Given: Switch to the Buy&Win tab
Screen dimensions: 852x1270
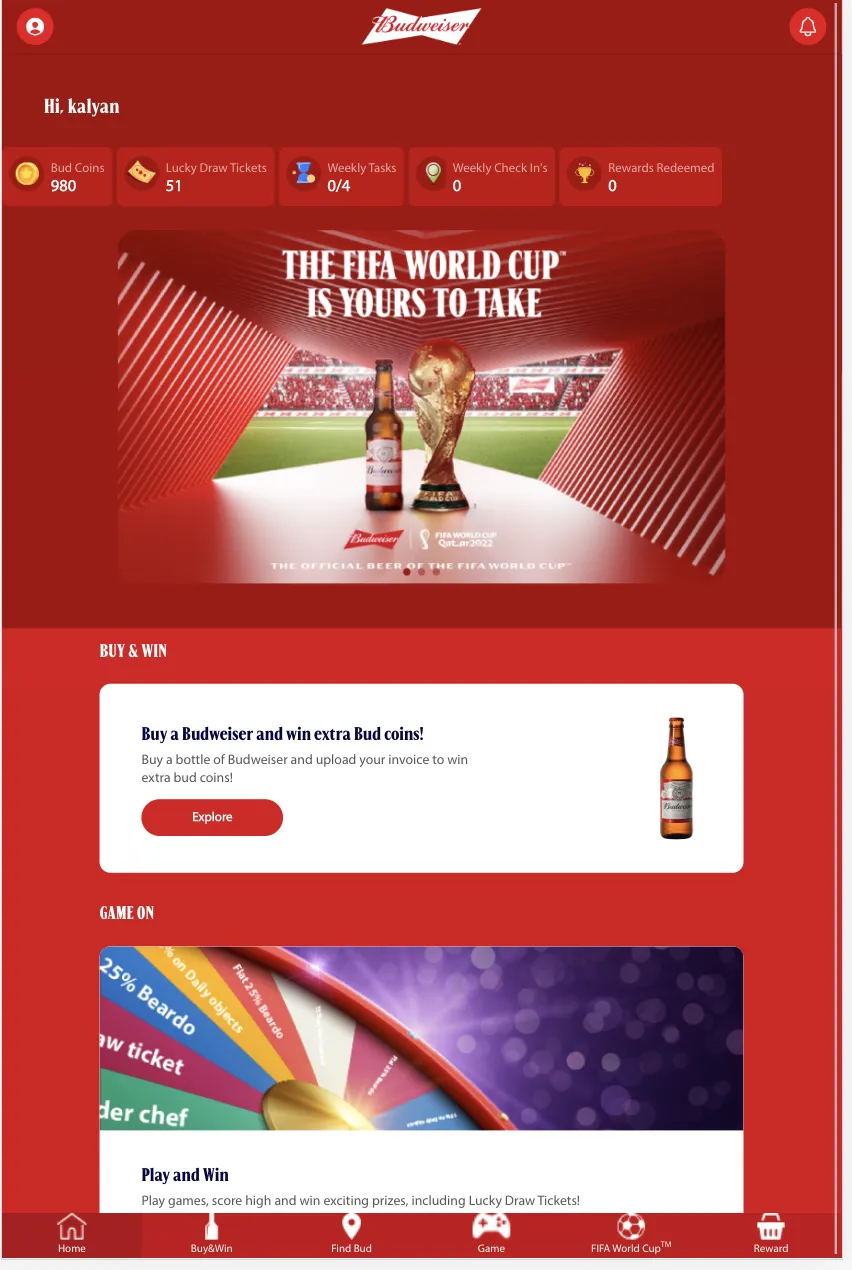Looking at the screenshot, I should pos(211,1235).
